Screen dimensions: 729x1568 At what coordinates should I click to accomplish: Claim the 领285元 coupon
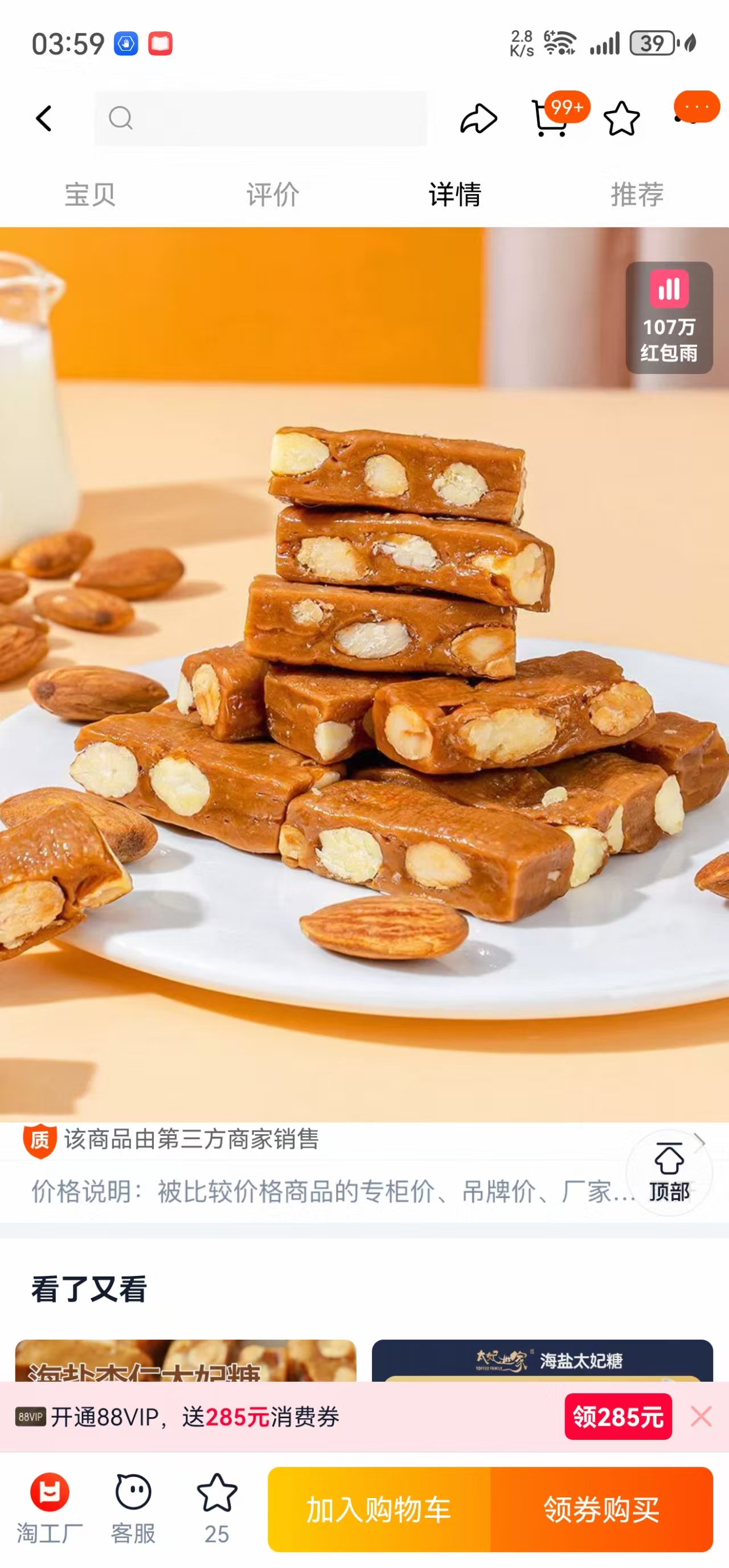pyautogui.click(x=617, y=1417)
